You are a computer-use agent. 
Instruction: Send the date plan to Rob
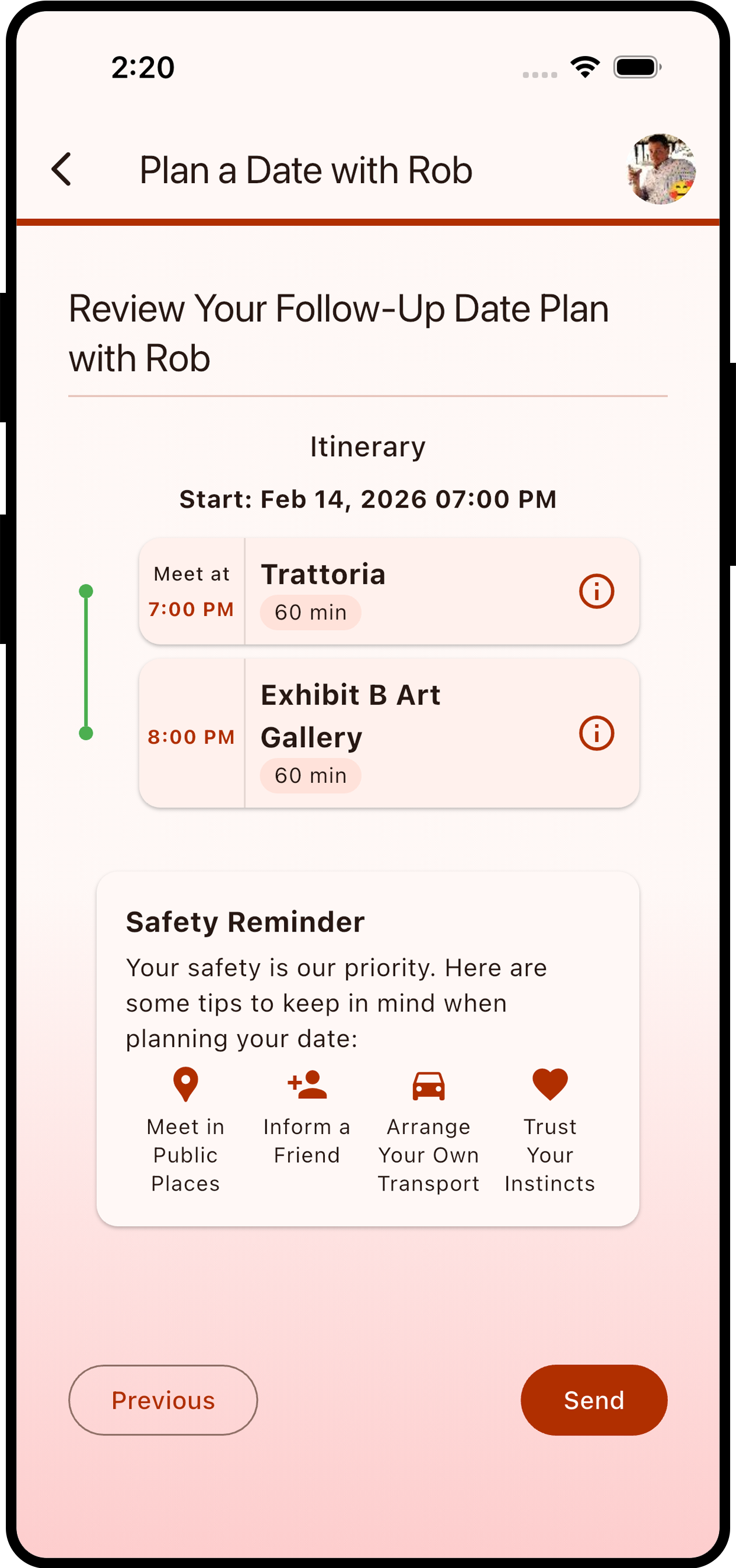(x=594, y=1400)
